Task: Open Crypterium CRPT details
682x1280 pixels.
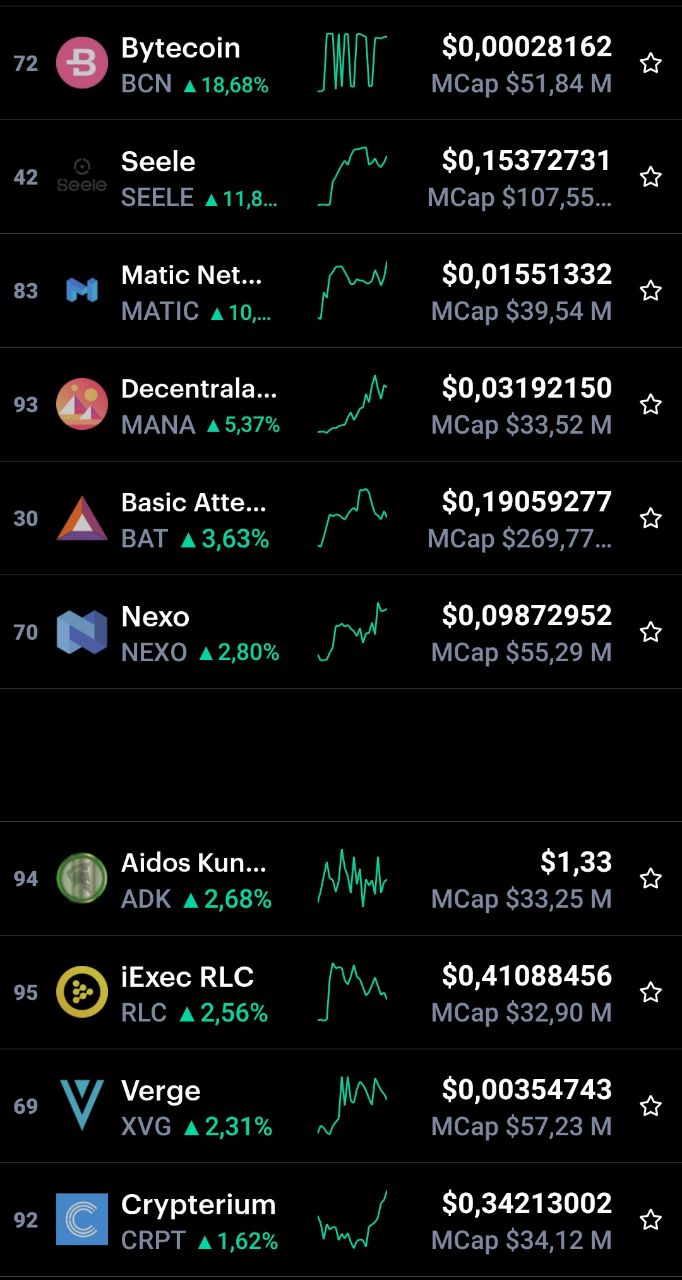Action: 341,1220
